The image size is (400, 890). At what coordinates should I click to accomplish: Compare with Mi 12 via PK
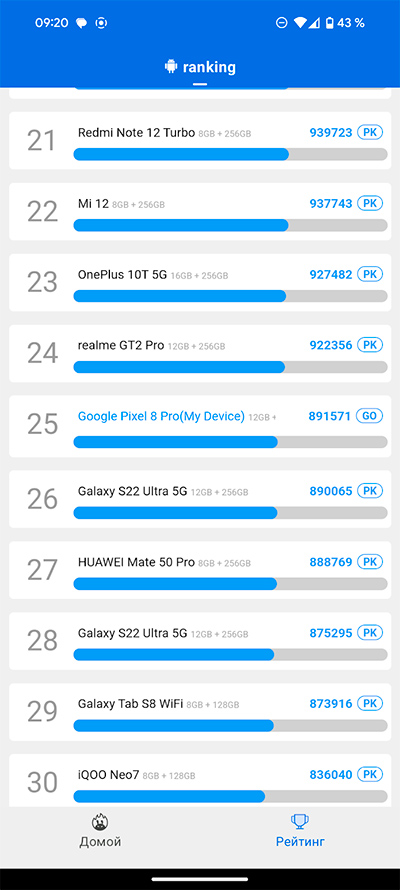pyautogui.click(x=370, y=203)
